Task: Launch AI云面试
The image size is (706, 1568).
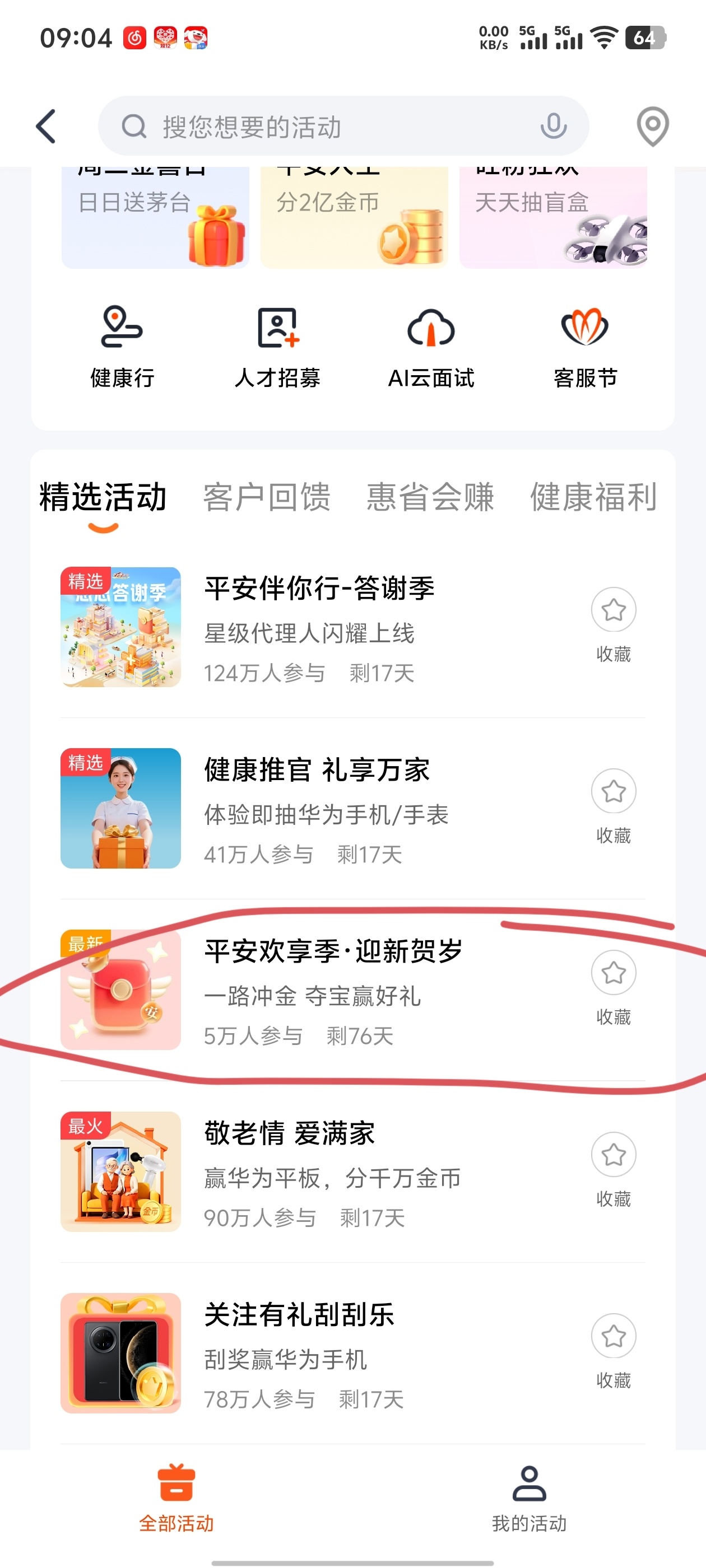Action: pyautogui.click(x=431, y=347)
